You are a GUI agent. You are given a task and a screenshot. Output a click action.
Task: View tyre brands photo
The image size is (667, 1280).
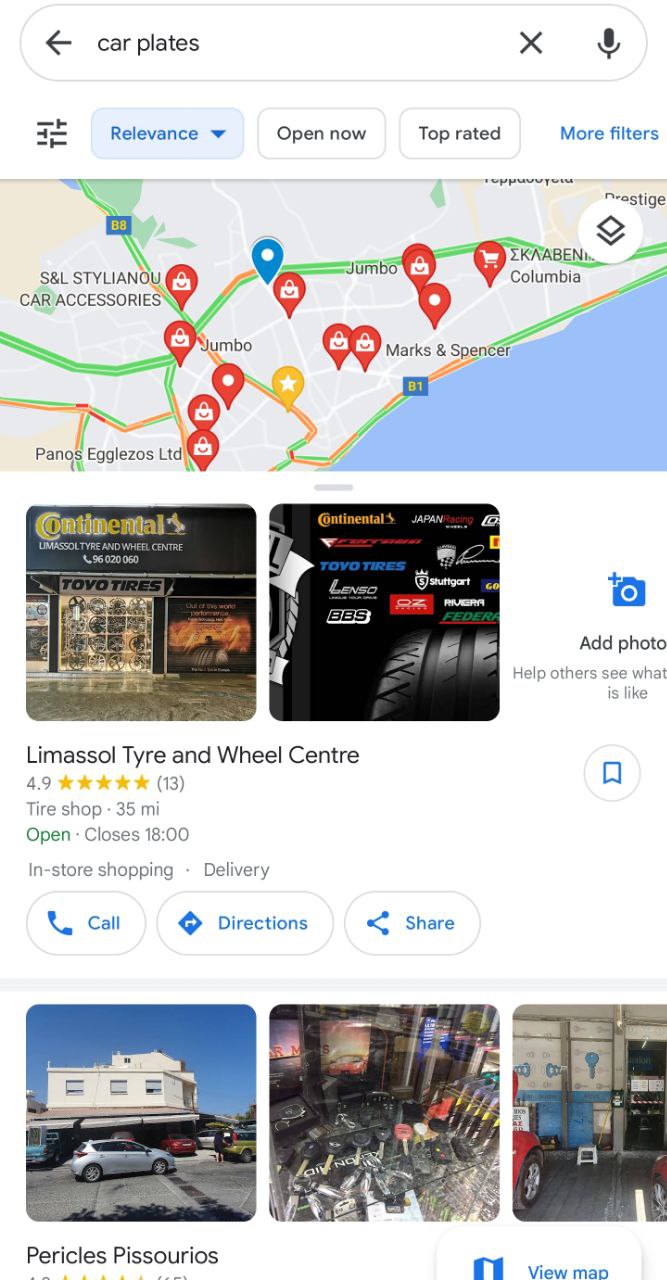point(384,612)
